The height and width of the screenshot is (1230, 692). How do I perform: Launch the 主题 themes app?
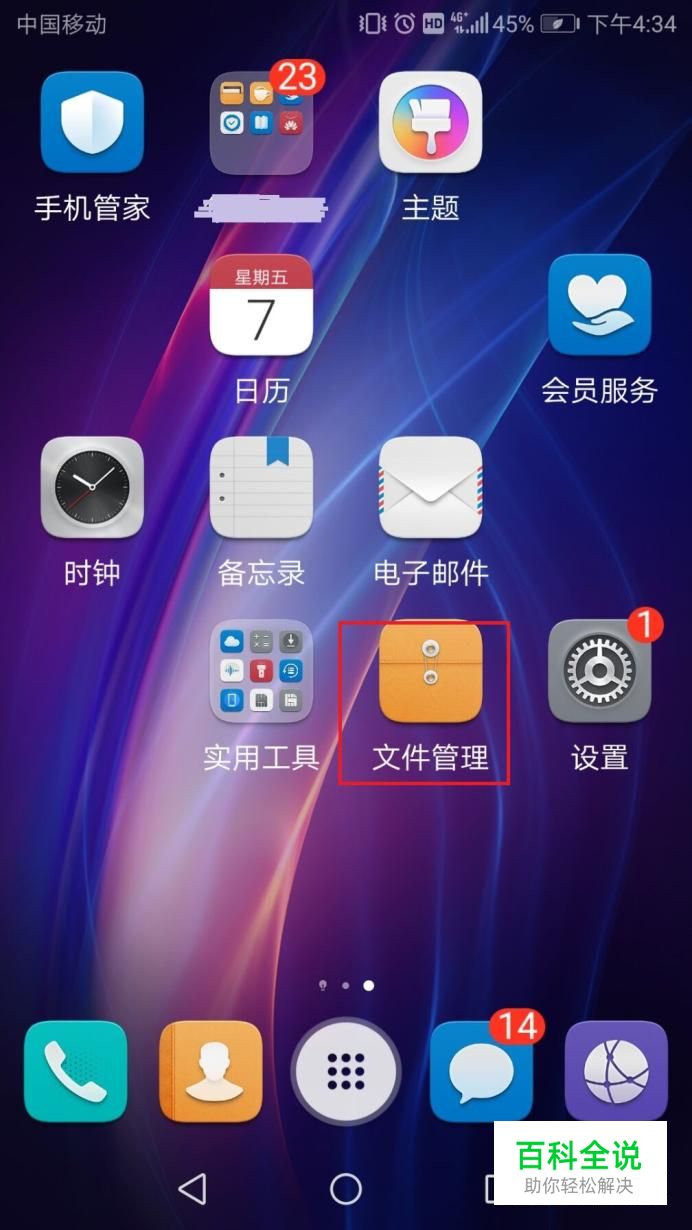(x=430, y=122)
